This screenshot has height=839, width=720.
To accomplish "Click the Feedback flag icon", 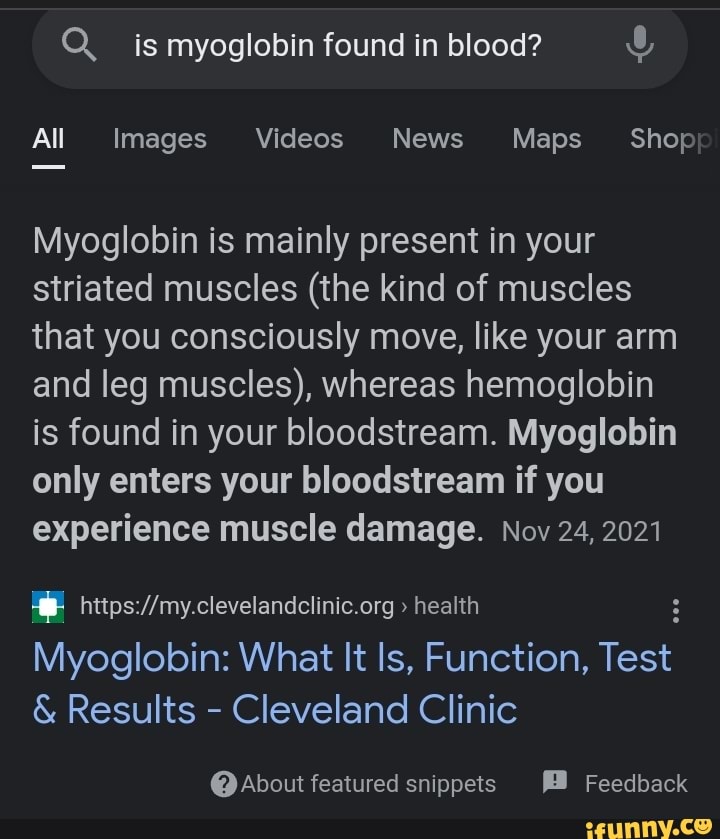I will coord(554,784).
